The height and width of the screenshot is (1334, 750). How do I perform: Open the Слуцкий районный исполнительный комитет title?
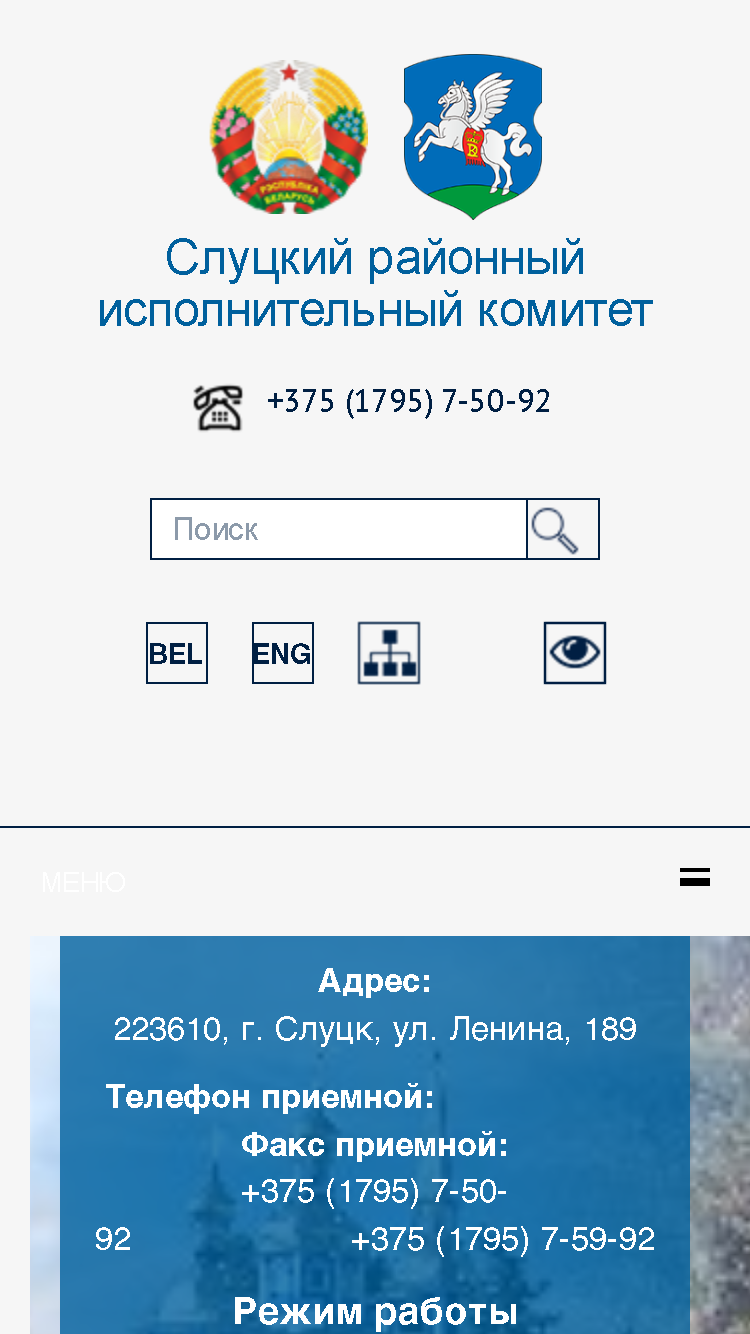[x=375, y=284]
